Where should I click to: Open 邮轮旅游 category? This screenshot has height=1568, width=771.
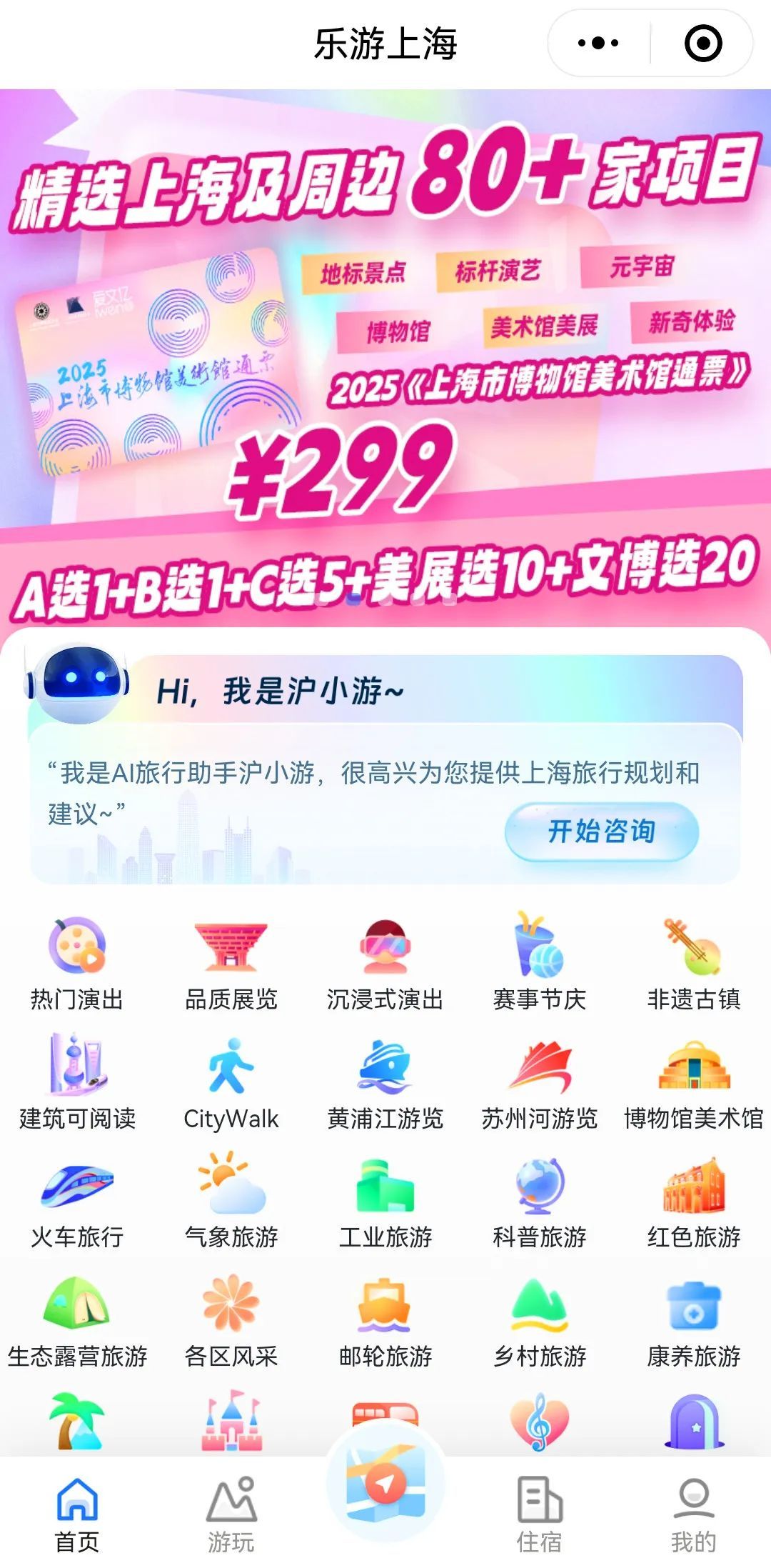point(385,1319)
